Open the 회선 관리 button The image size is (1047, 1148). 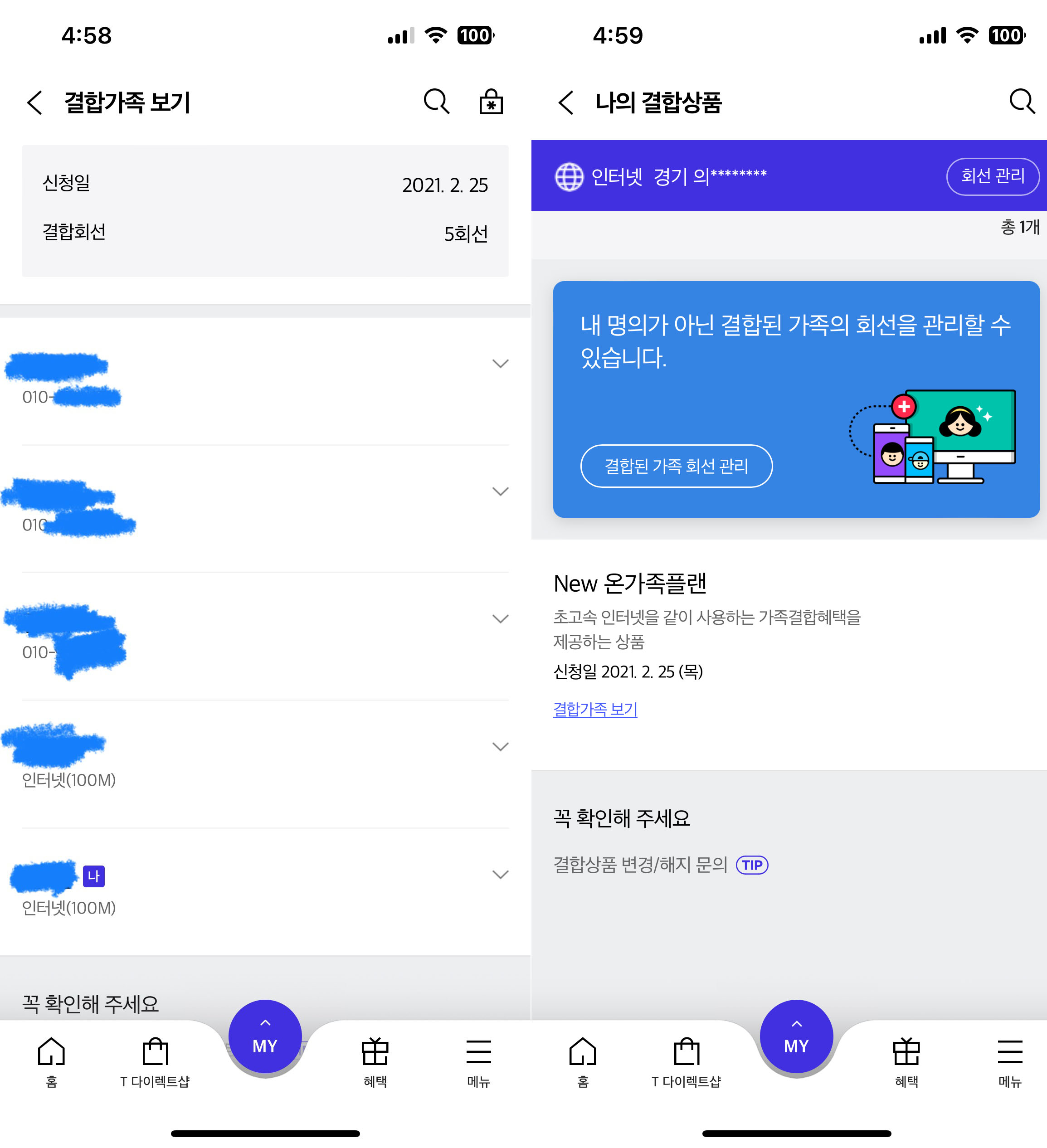(992, 176)
